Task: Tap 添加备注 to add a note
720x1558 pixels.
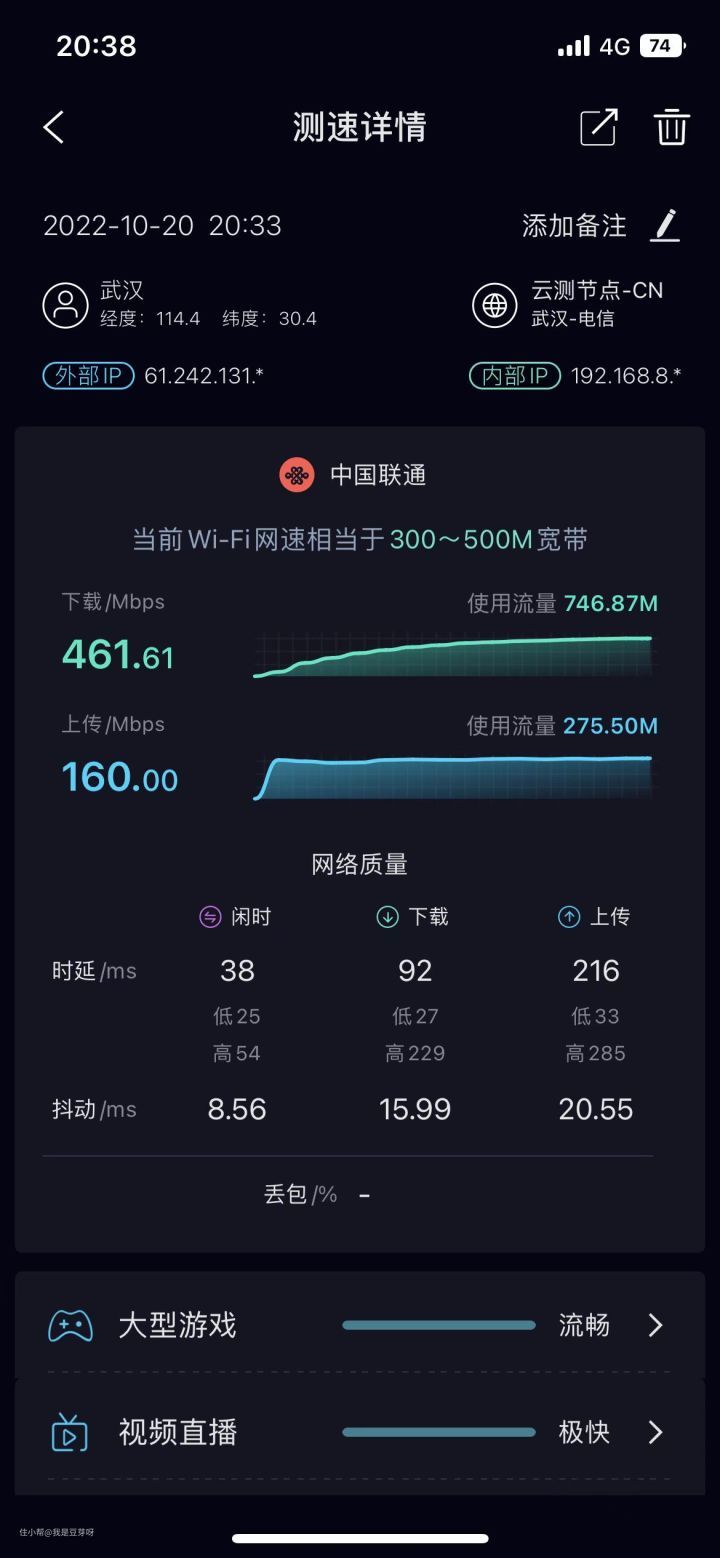Action: (600, 226)
